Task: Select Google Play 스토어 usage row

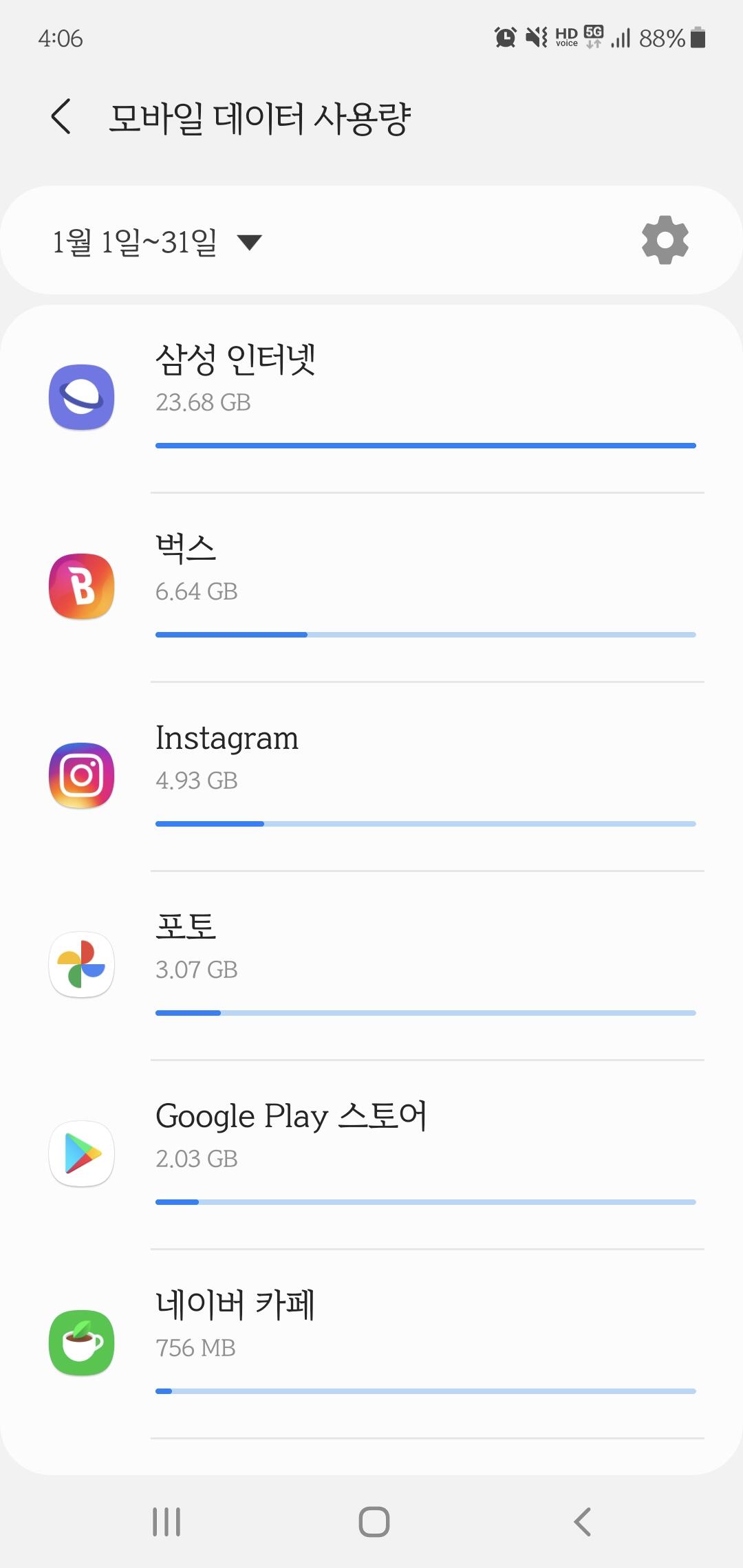Action: click(371, 1155)
